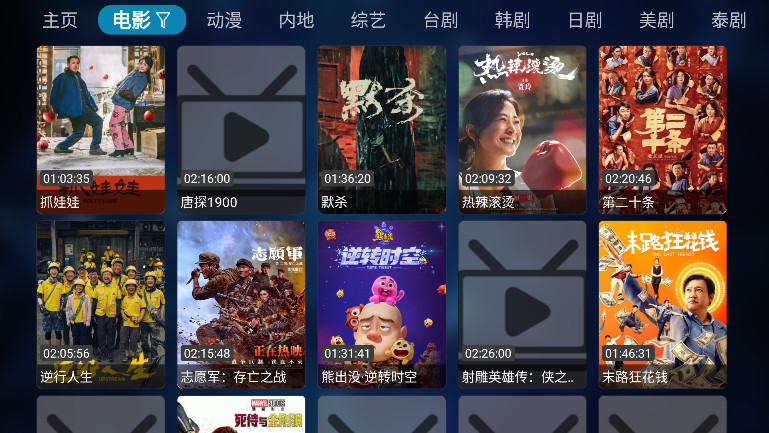Viewport: 769px width, 433px height.
Task: Switch to the 综艺 tab
Action: coord(368,20)
